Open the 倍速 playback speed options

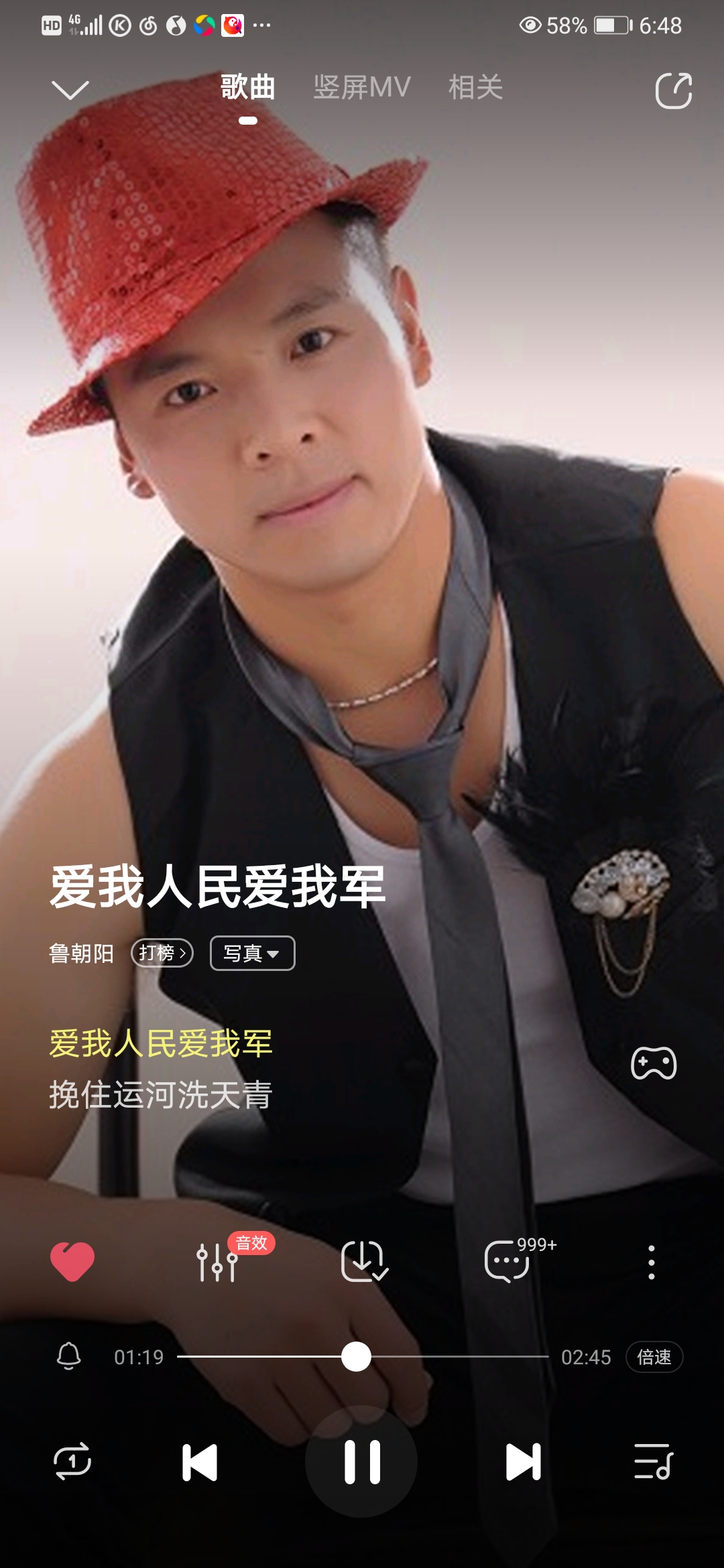(x=654, y=1357)
